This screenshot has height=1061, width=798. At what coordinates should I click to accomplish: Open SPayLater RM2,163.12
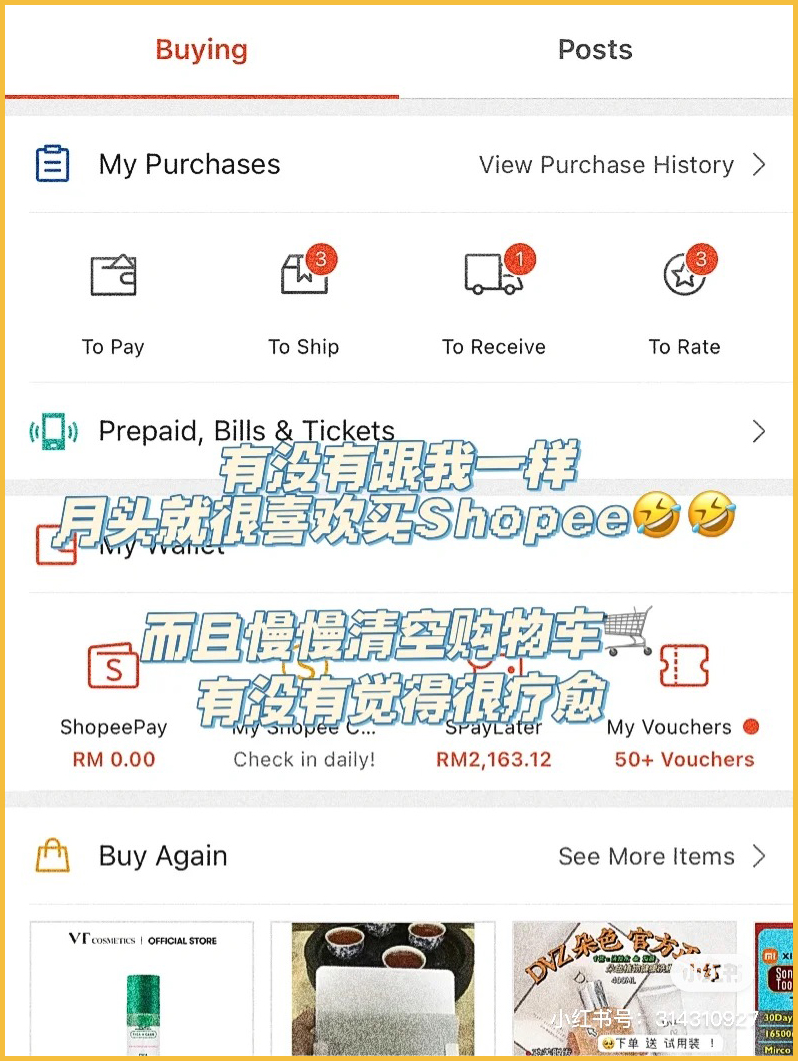(494, 740)
